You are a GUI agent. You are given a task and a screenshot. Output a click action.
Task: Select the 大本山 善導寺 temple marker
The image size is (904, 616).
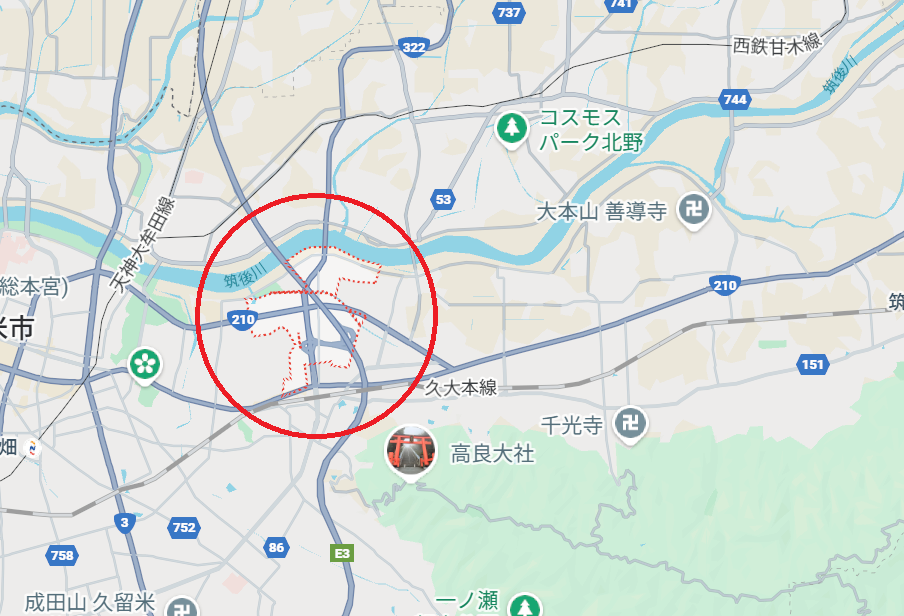692,210
